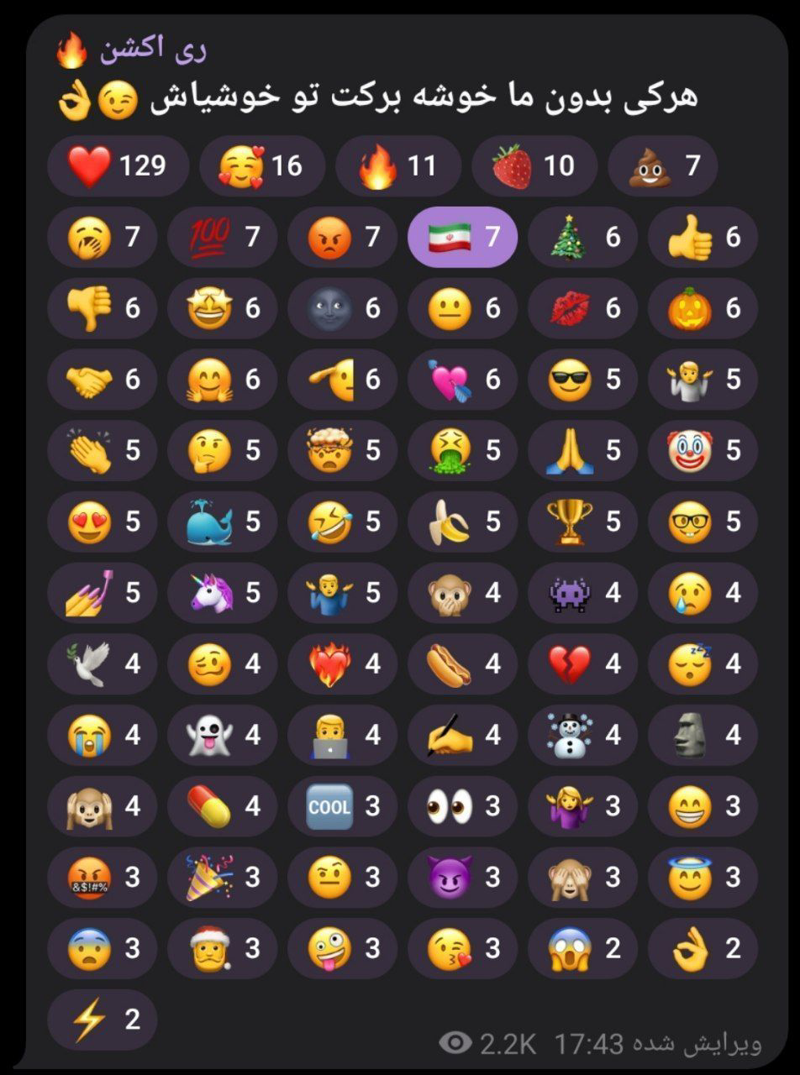Add the lightning bolt reaction
This screenshot has height=1075, width=800.
pos(102,1020)
